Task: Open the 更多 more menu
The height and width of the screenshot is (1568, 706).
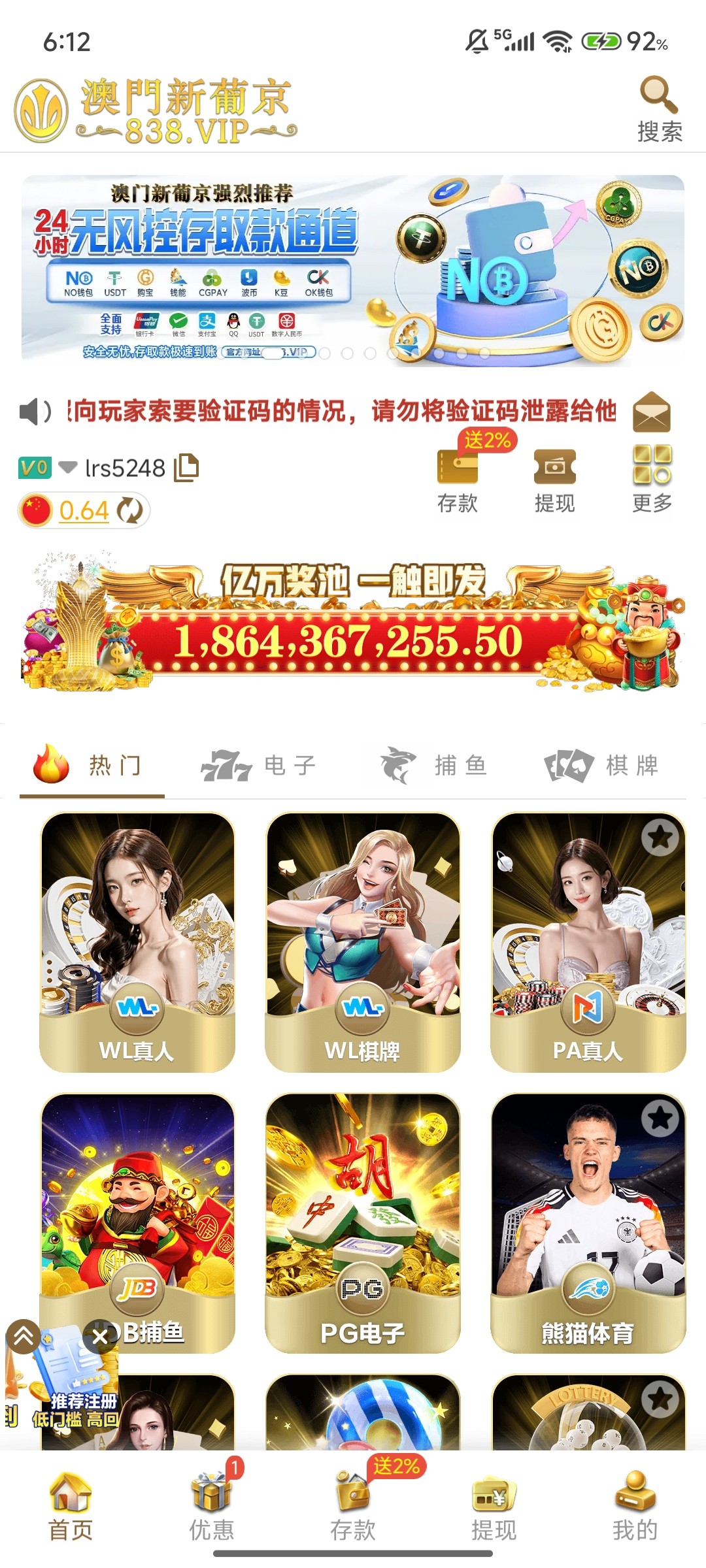Action: 652,479
